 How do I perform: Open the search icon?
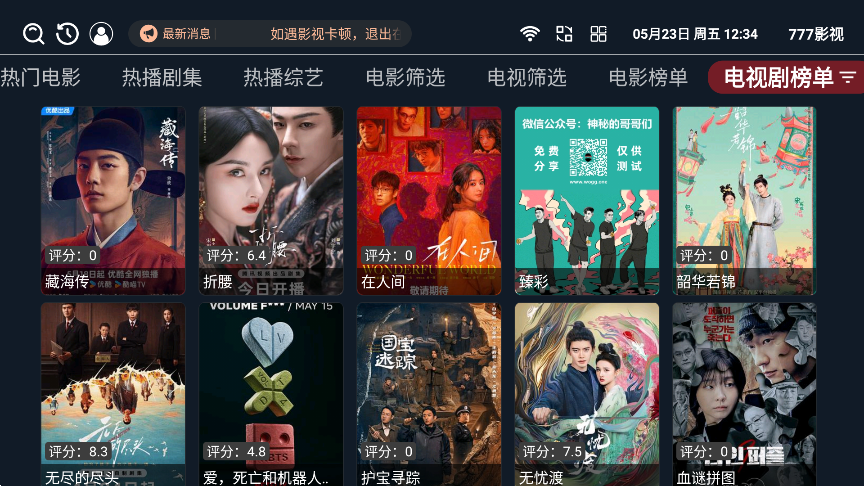pyautogui.click(x=34, y=34)
